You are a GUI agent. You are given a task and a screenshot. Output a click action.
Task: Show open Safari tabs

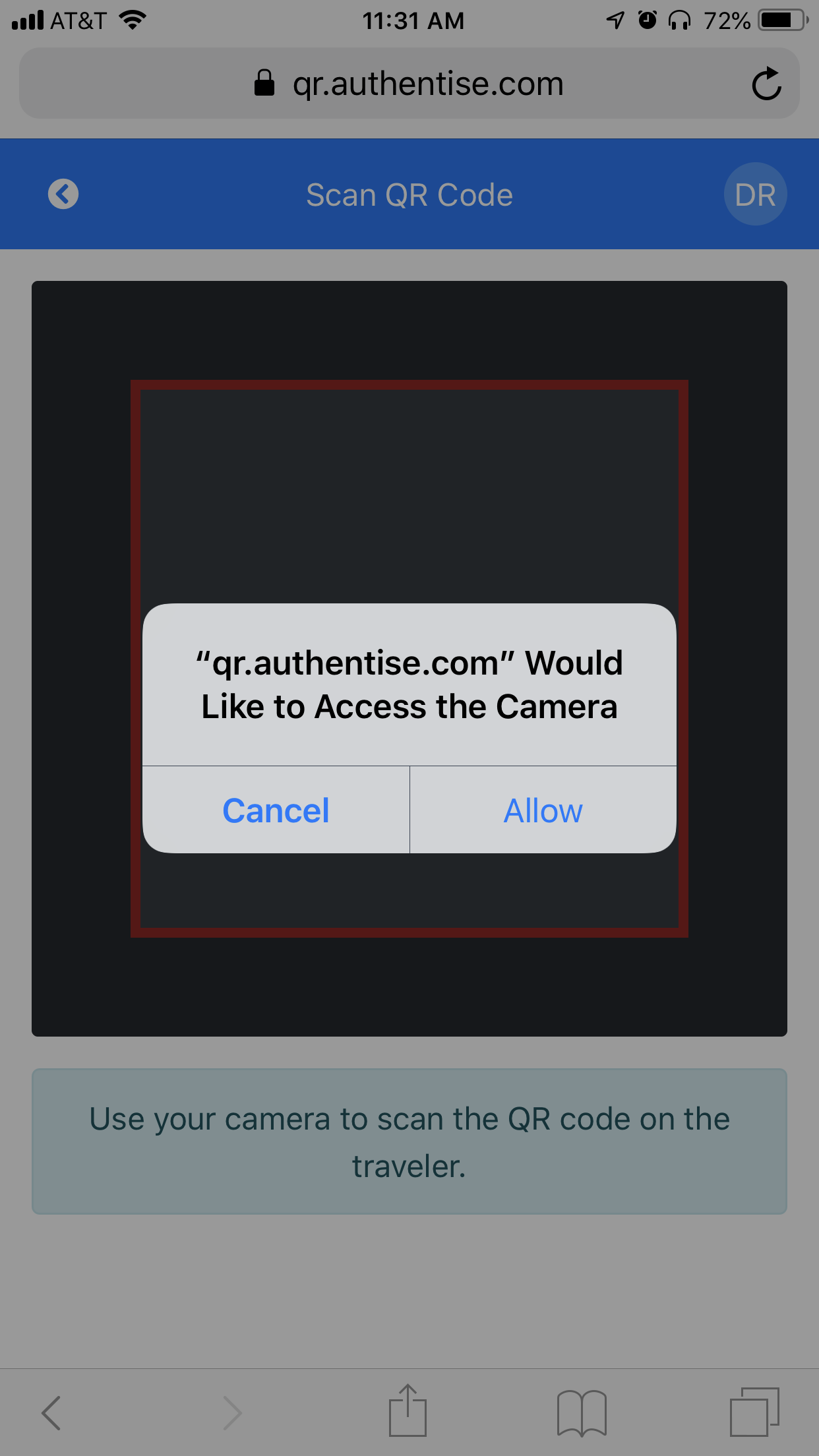754,1412
